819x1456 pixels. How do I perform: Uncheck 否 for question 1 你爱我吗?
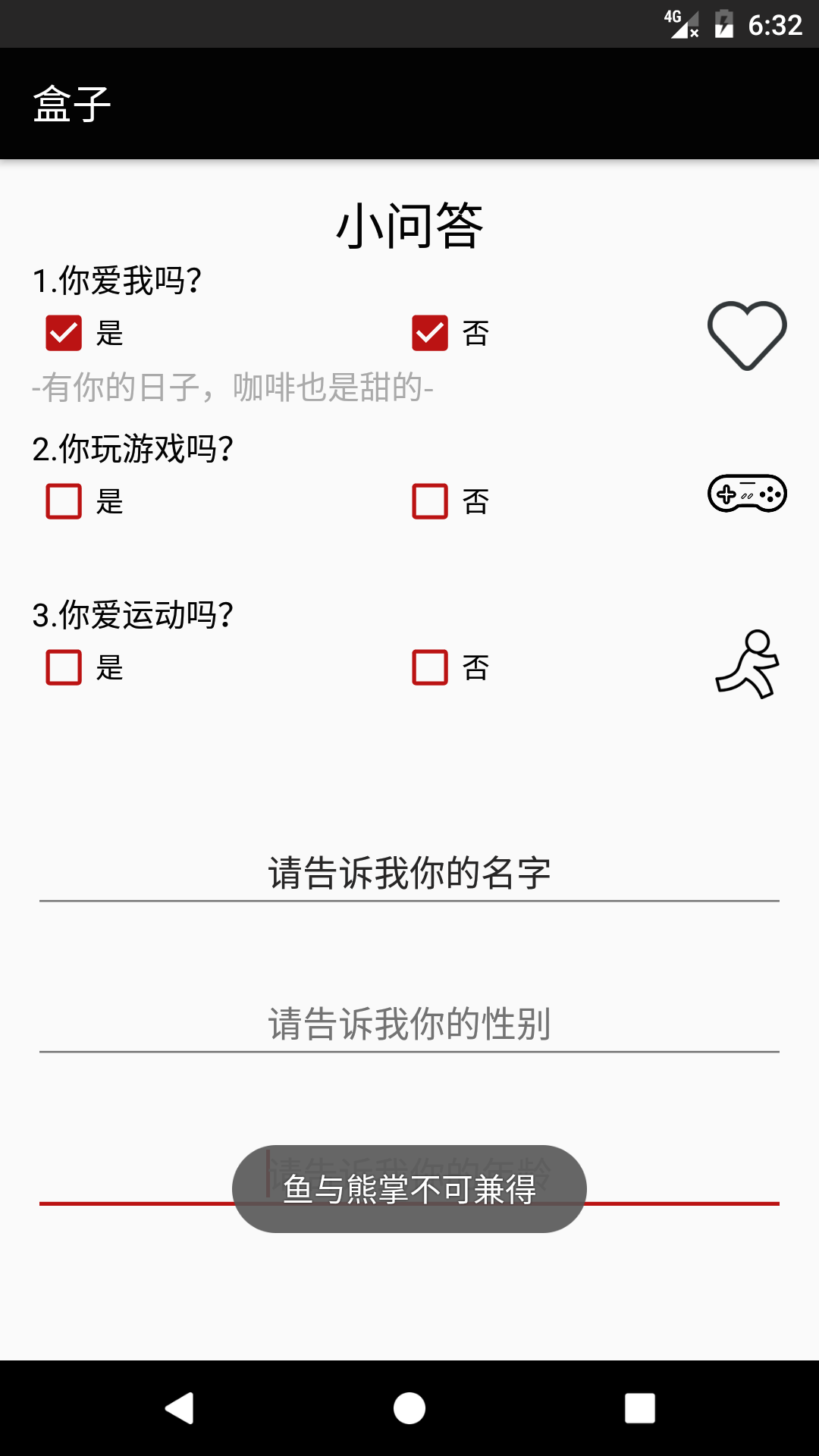pyautogui.click(x=429, y=332)
